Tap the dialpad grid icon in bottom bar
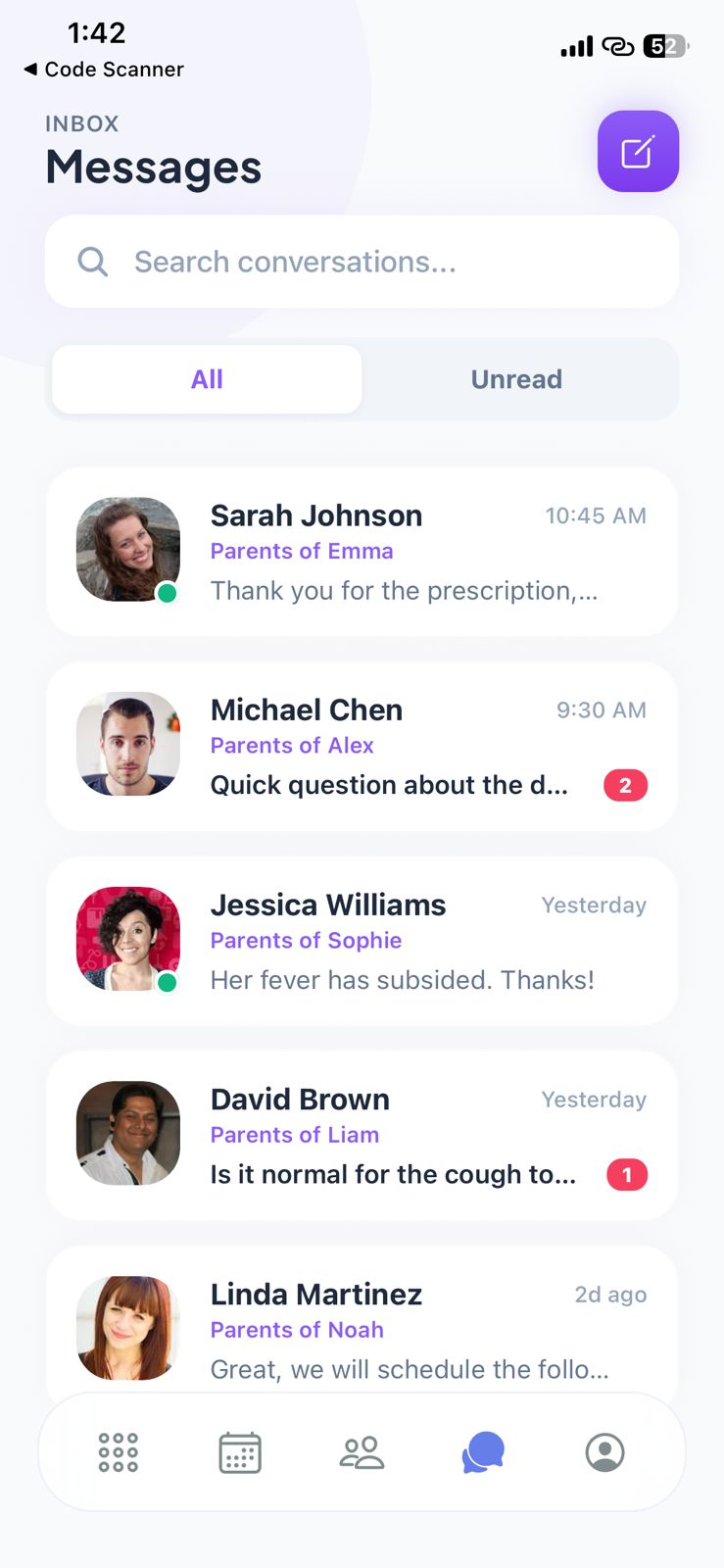724x1568 pixels. (x=117, y=1453)
